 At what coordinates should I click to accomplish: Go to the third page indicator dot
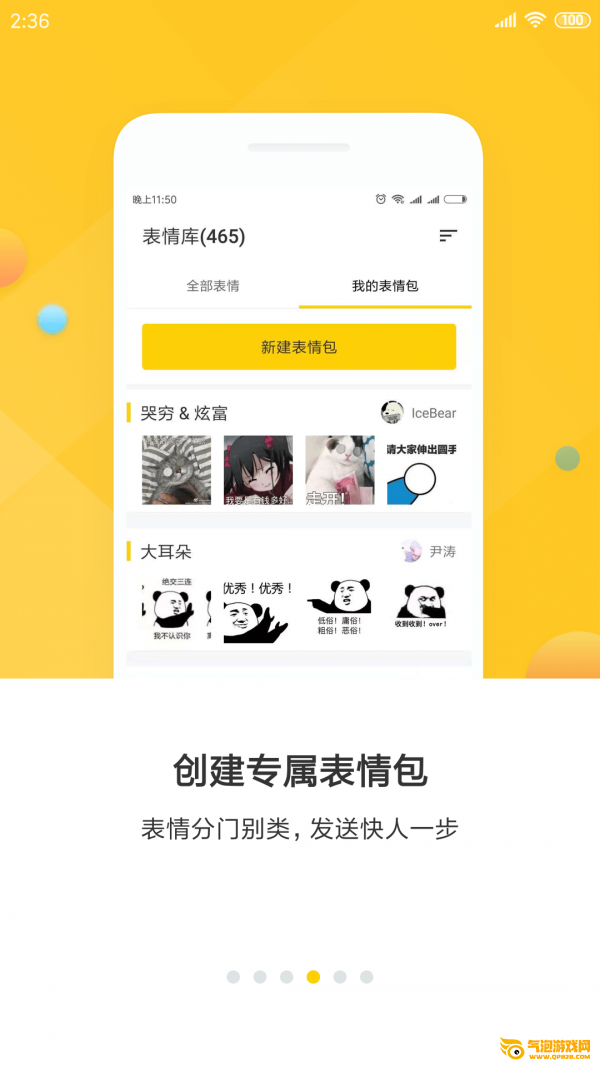287,977
